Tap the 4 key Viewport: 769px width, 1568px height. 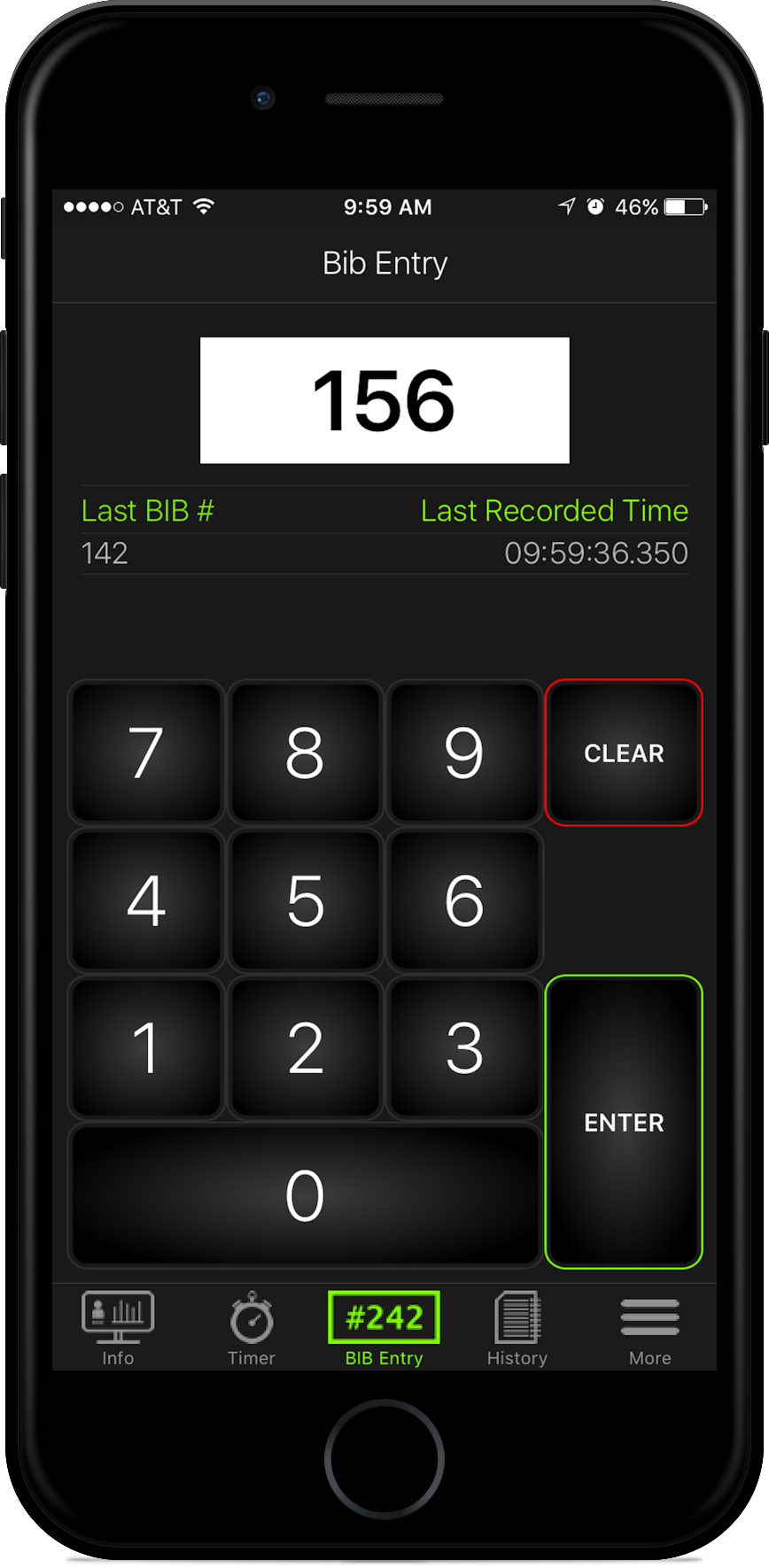pos(146,900)
